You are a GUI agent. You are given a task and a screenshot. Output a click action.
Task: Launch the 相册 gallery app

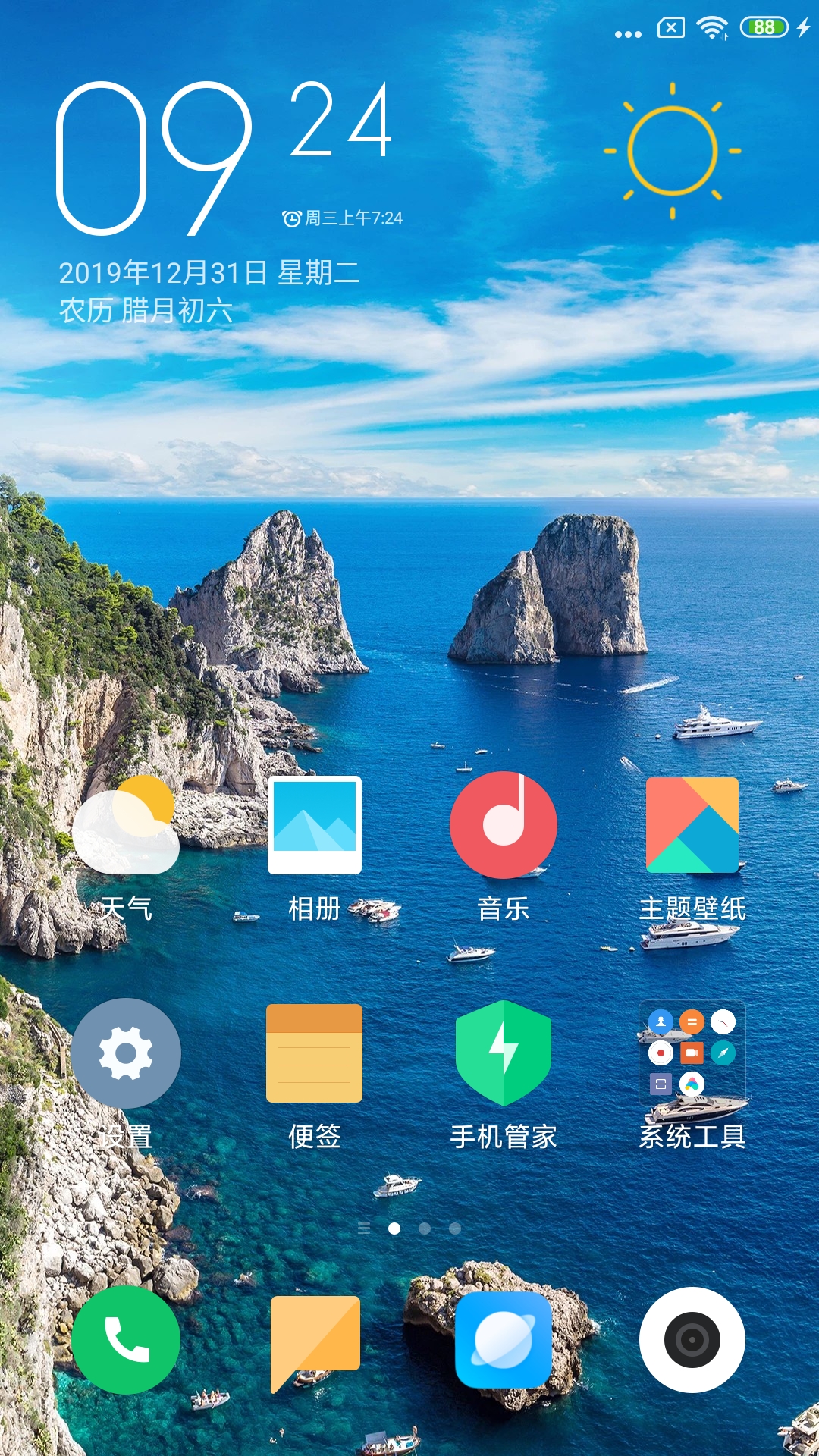[315, 825]
